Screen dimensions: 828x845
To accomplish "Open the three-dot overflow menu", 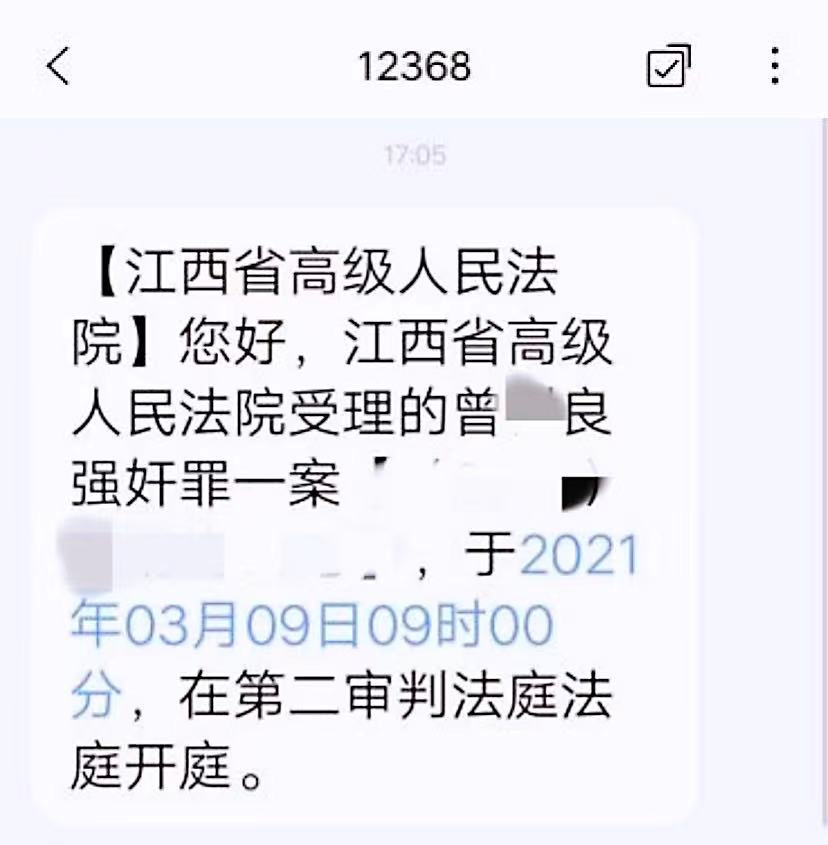I will tap(775, 67).
